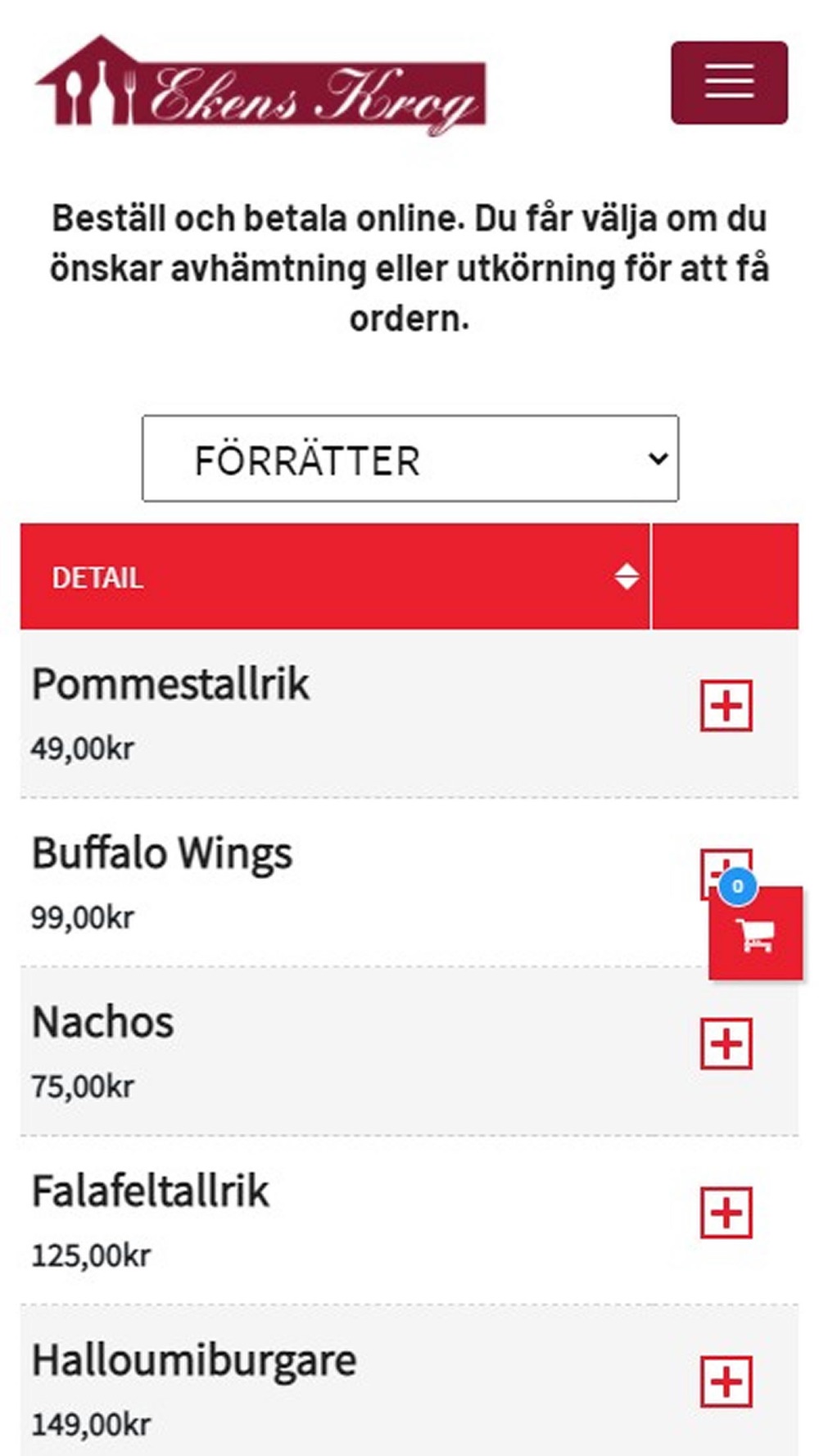This screenshot has height=1456, width=819.
Task: Add Falafeltallrik to the cart
Action: coord(726,1213)
